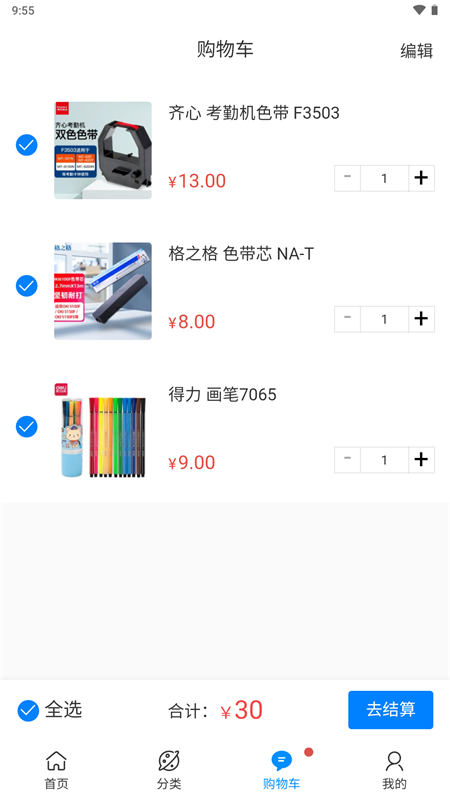Uncheck the 得力 画笔7065 item
This screenshot has height=800, width=450.
[x=27, y=427]
